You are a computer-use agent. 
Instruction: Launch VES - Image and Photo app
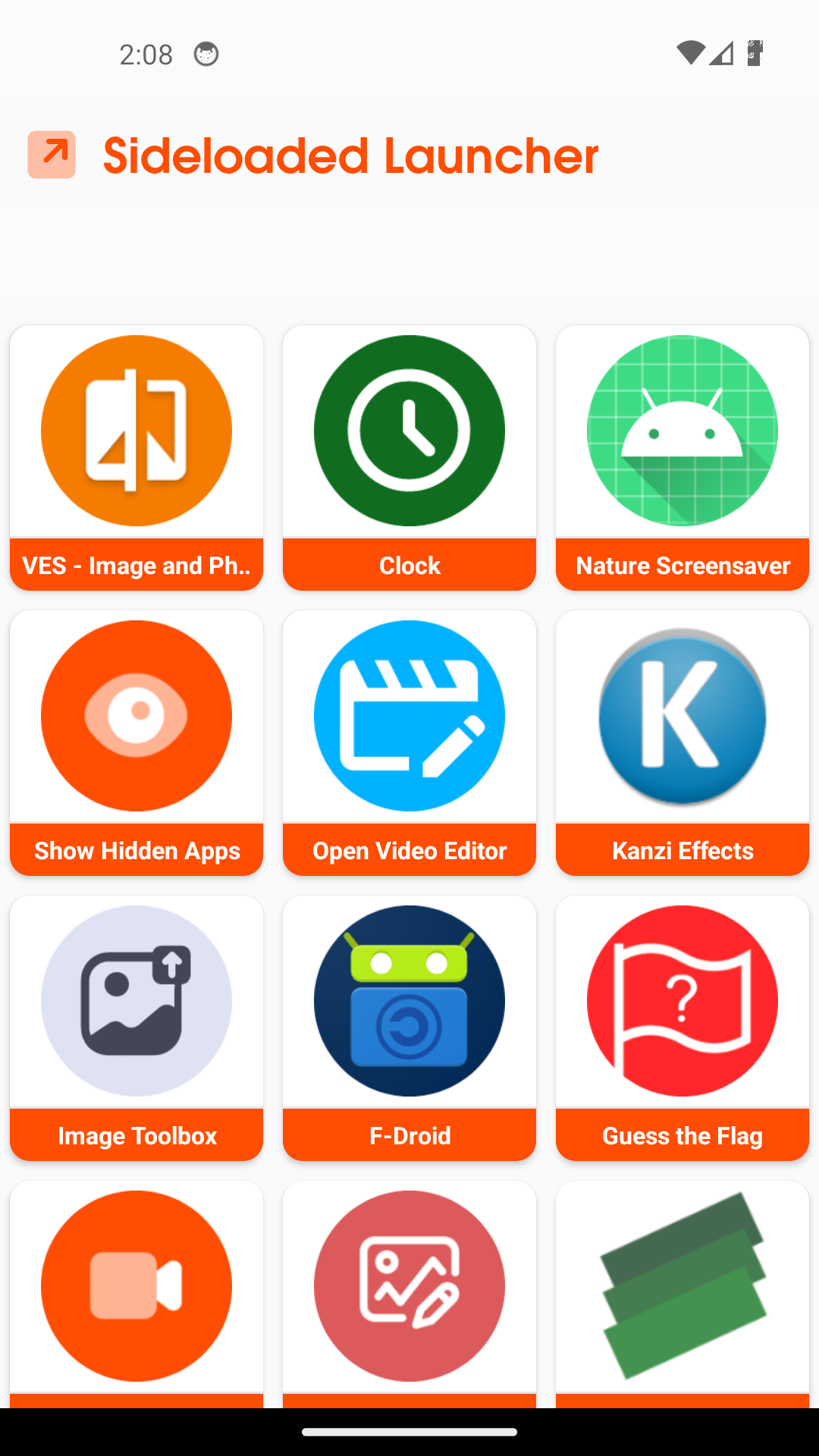(136, 430)
